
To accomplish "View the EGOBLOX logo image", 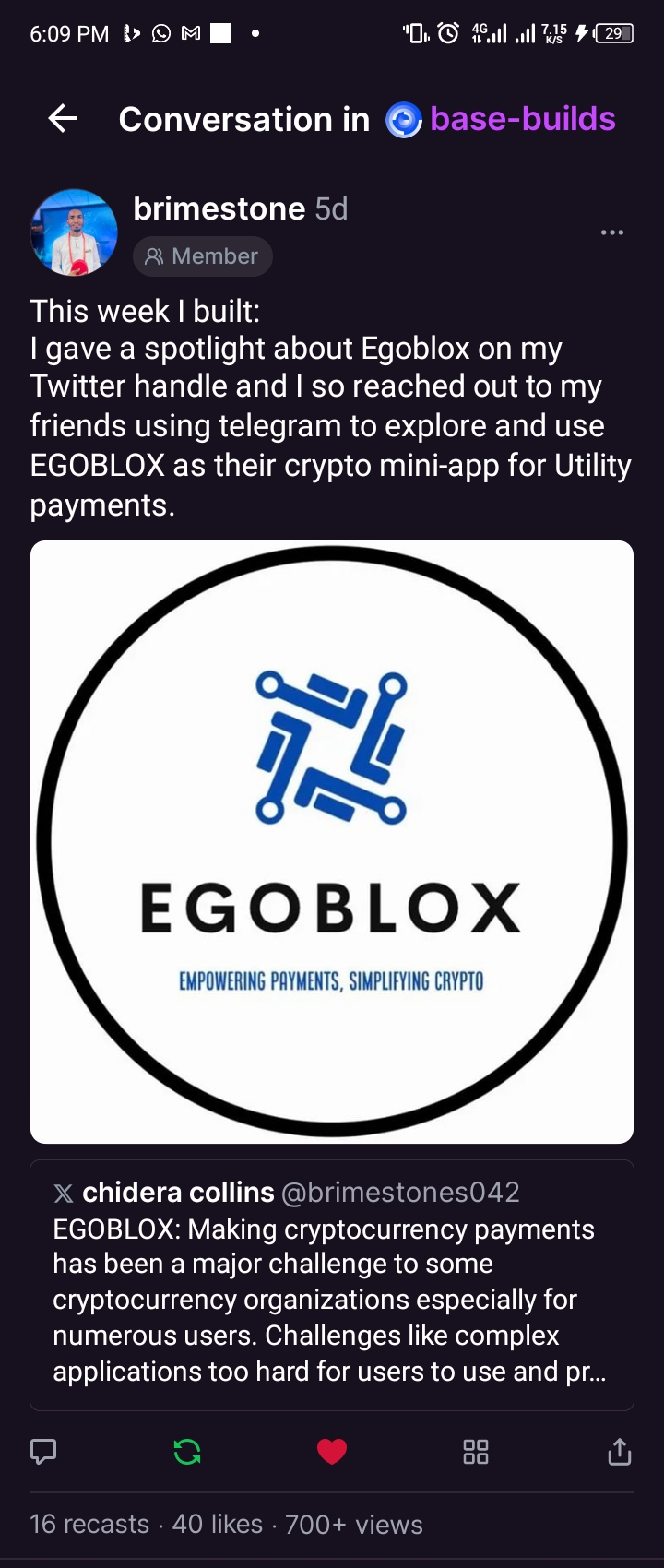I will (x=332, y=841).
